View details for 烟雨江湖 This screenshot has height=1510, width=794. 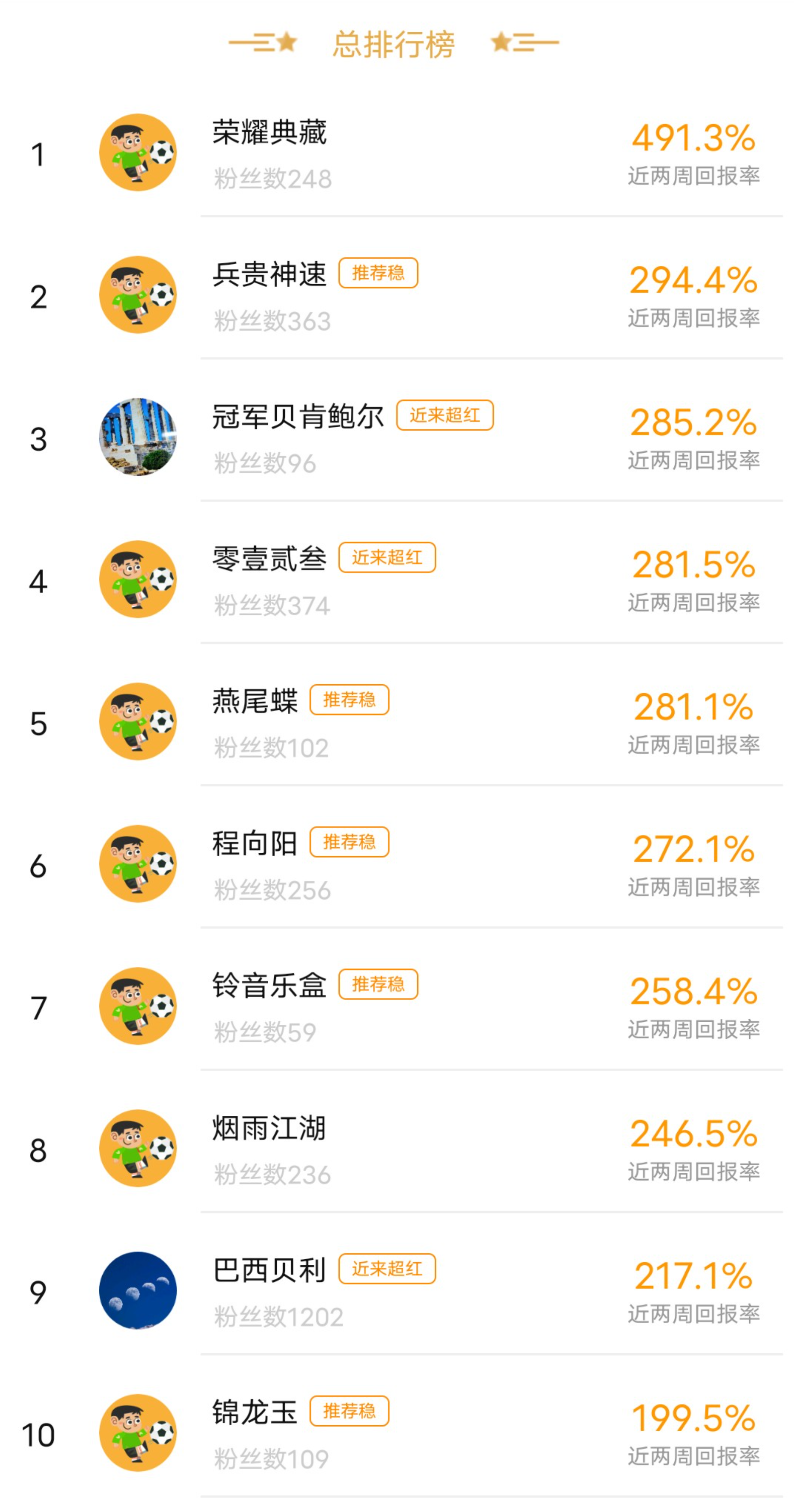click(397, 1148)
